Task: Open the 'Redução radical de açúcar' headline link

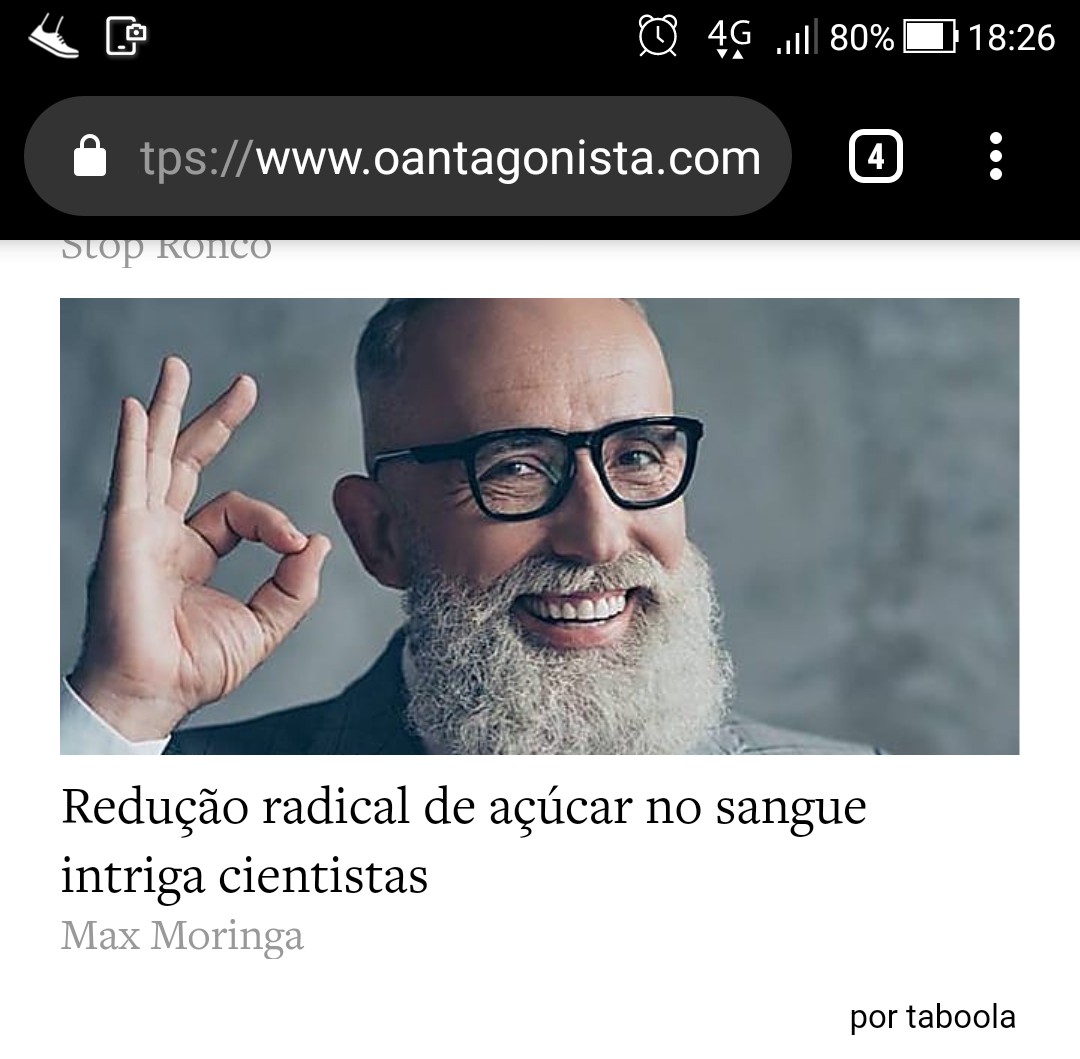Action: 463,840
